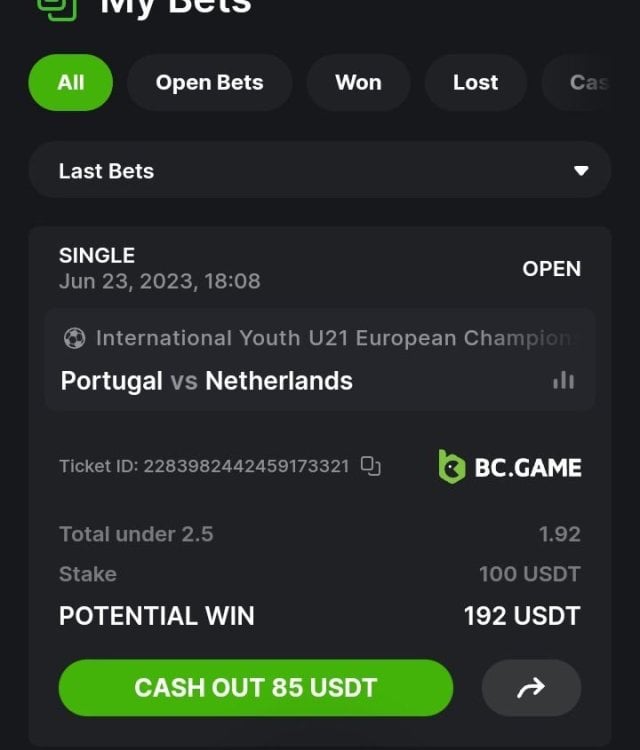Copy the ticket ID
This screenshot has height=750, width=640.
point(371,466)
